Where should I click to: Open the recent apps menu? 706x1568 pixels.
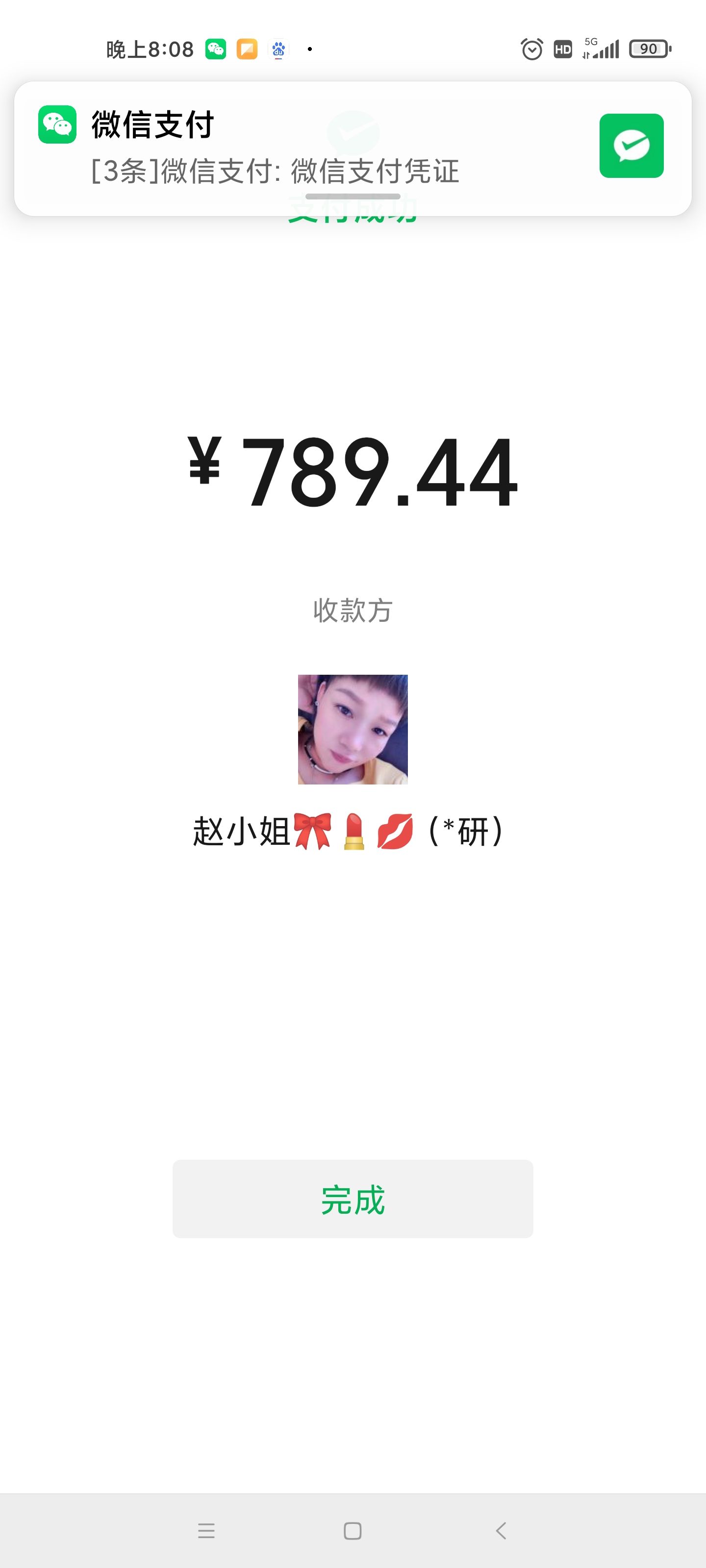(206, 1530)
